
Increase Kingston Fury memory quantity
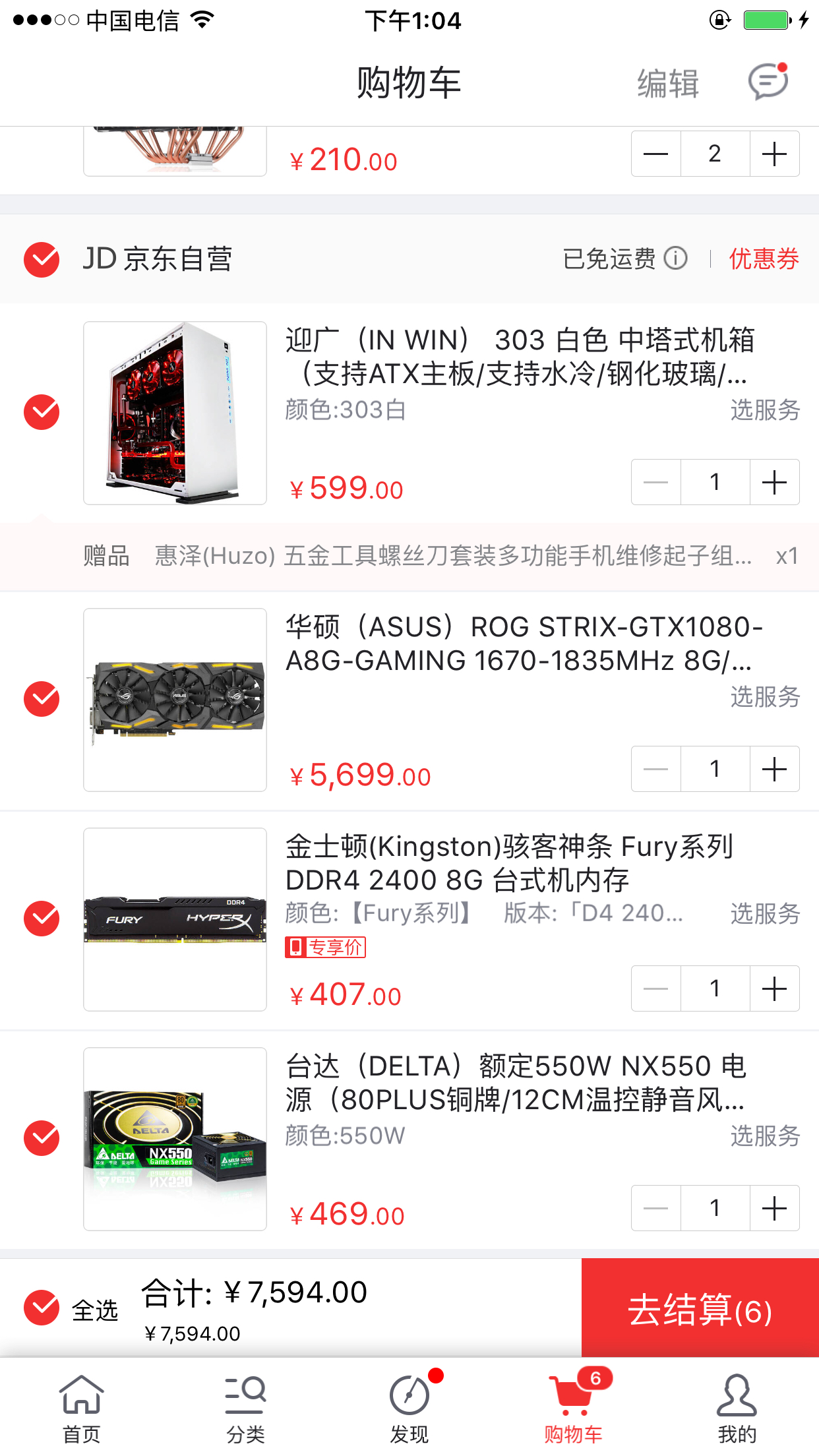774,988
